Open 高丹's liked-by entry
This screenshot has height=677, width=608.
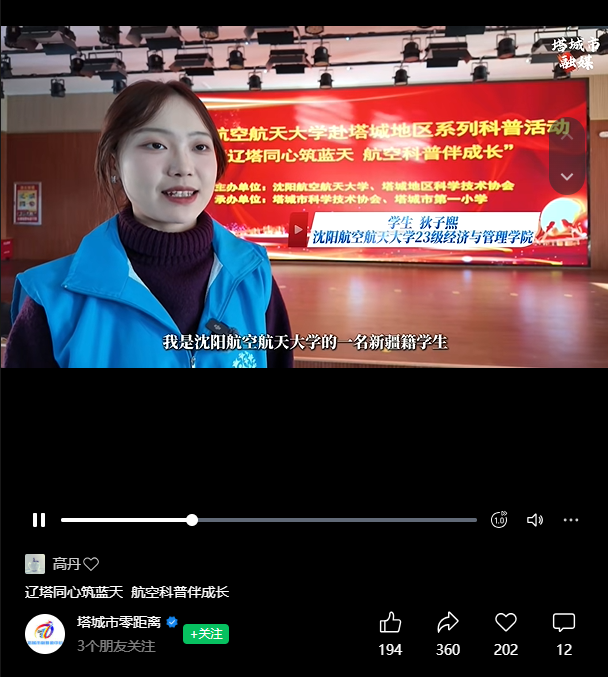pyautogui.click(x=66, y=564)
